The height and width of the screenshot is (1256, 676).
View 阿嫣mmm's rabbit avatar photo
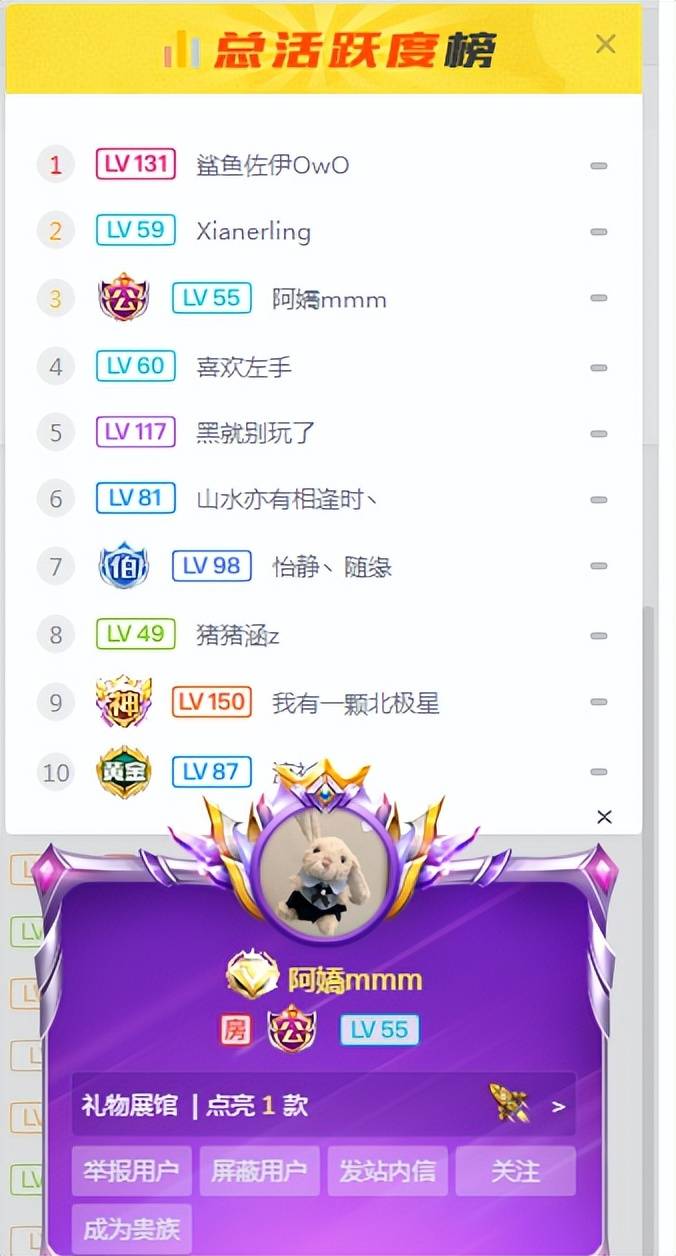tap(317, 868)
